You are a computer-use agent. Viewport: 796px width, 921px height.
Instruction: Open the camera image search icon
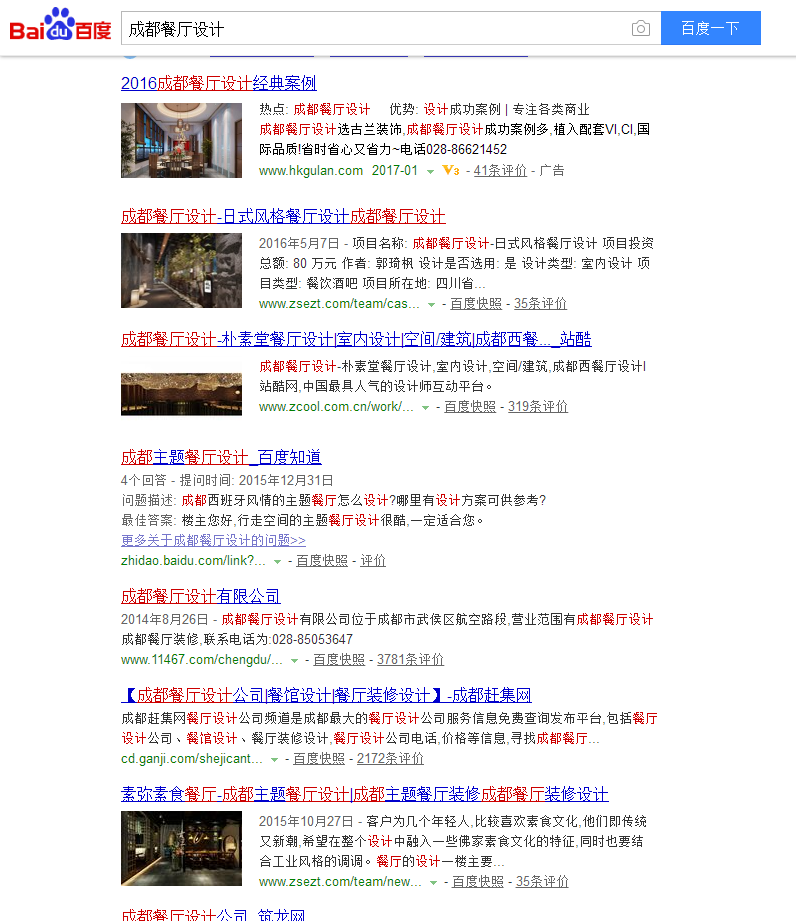[641, 29]
